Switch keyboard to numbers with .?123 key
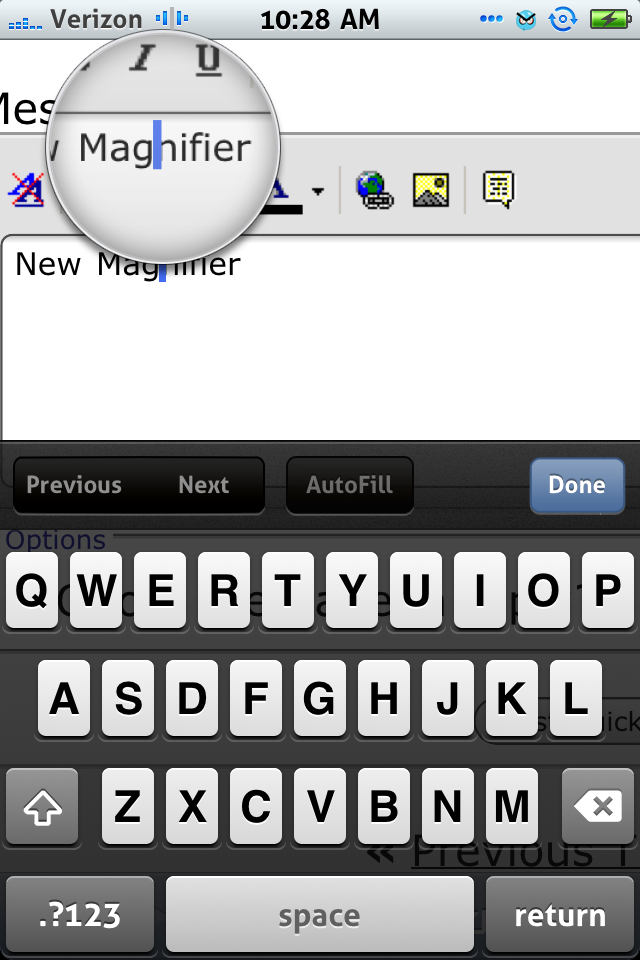 (80, 915)
